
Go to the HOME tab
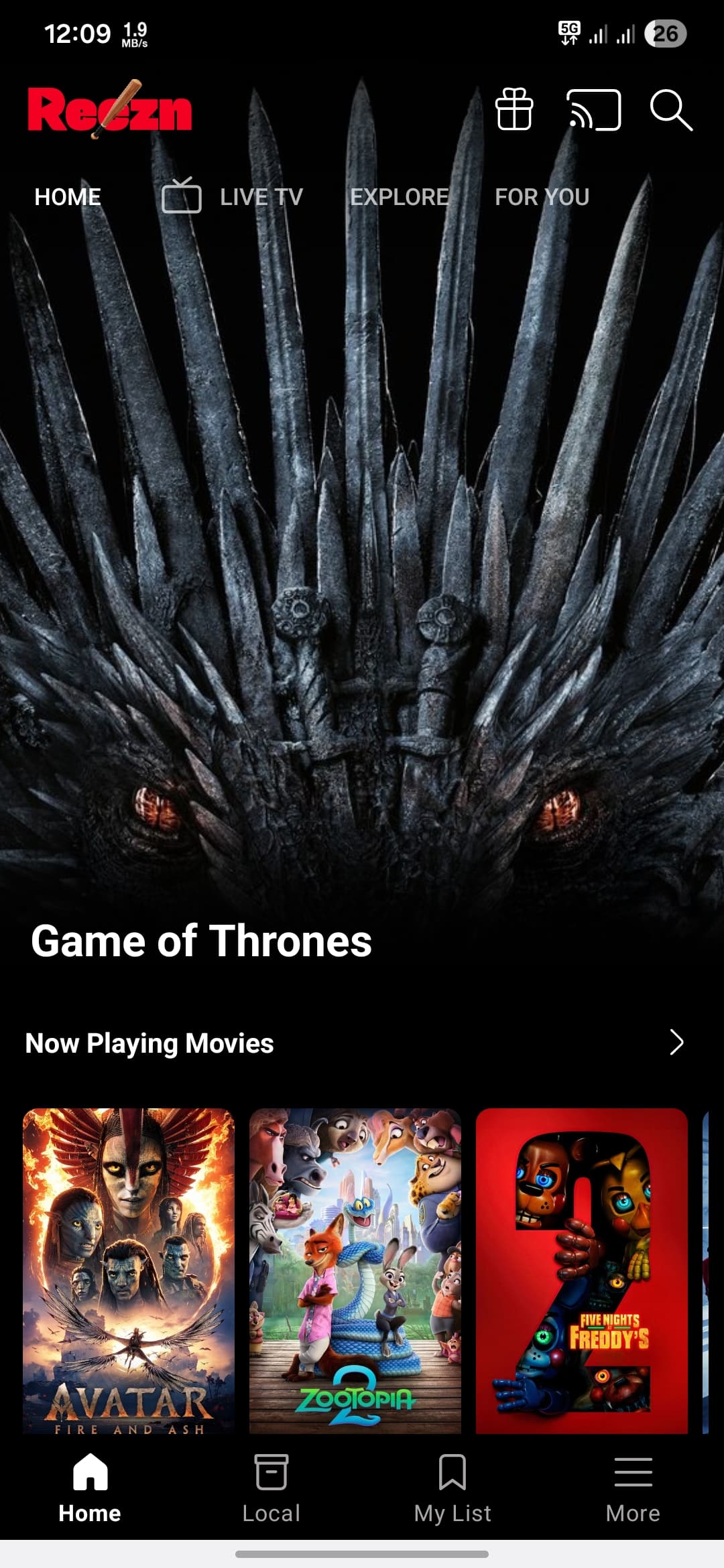click(67, 197)
